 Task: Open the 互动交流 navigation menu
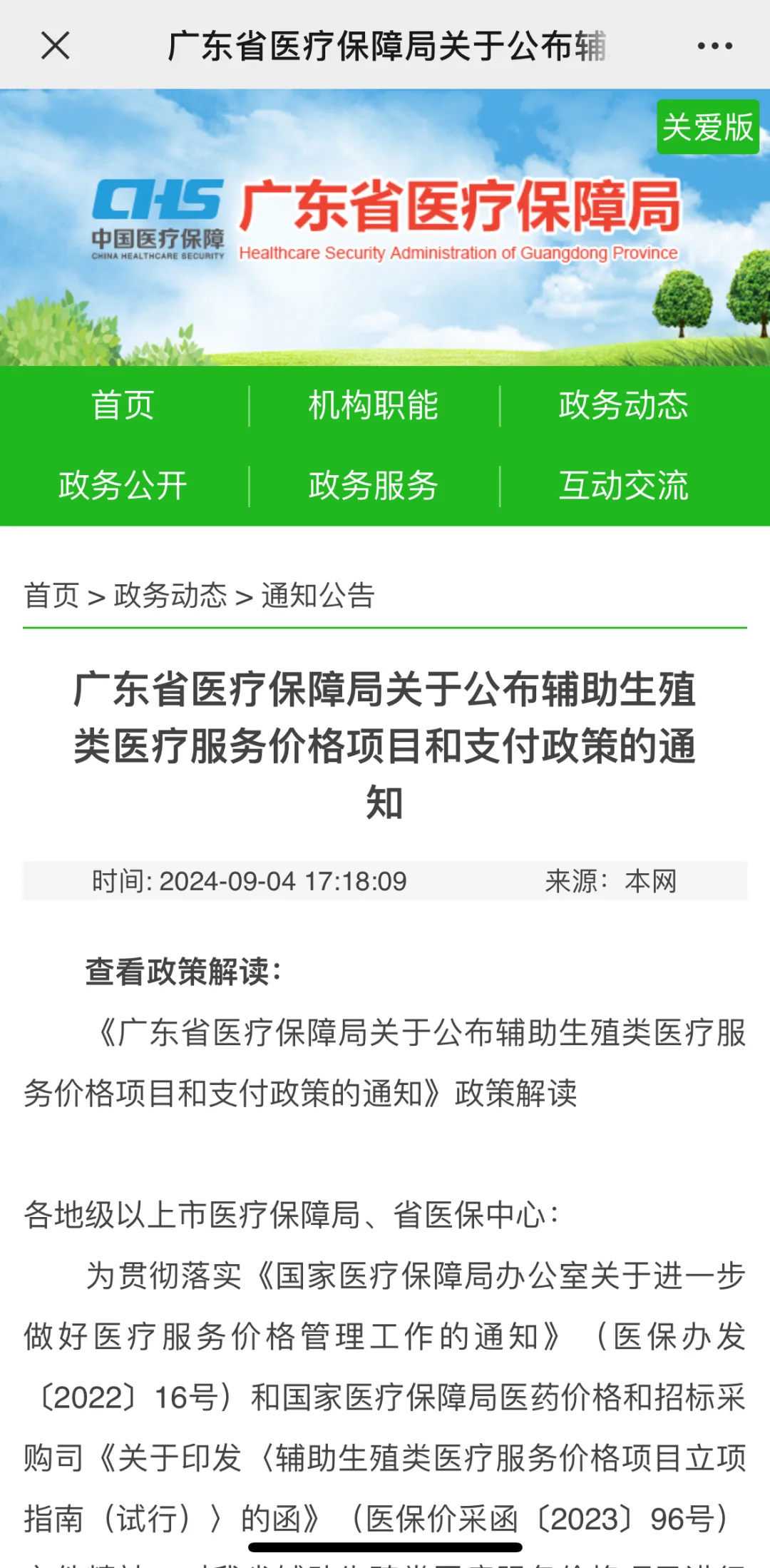point(624,484)
